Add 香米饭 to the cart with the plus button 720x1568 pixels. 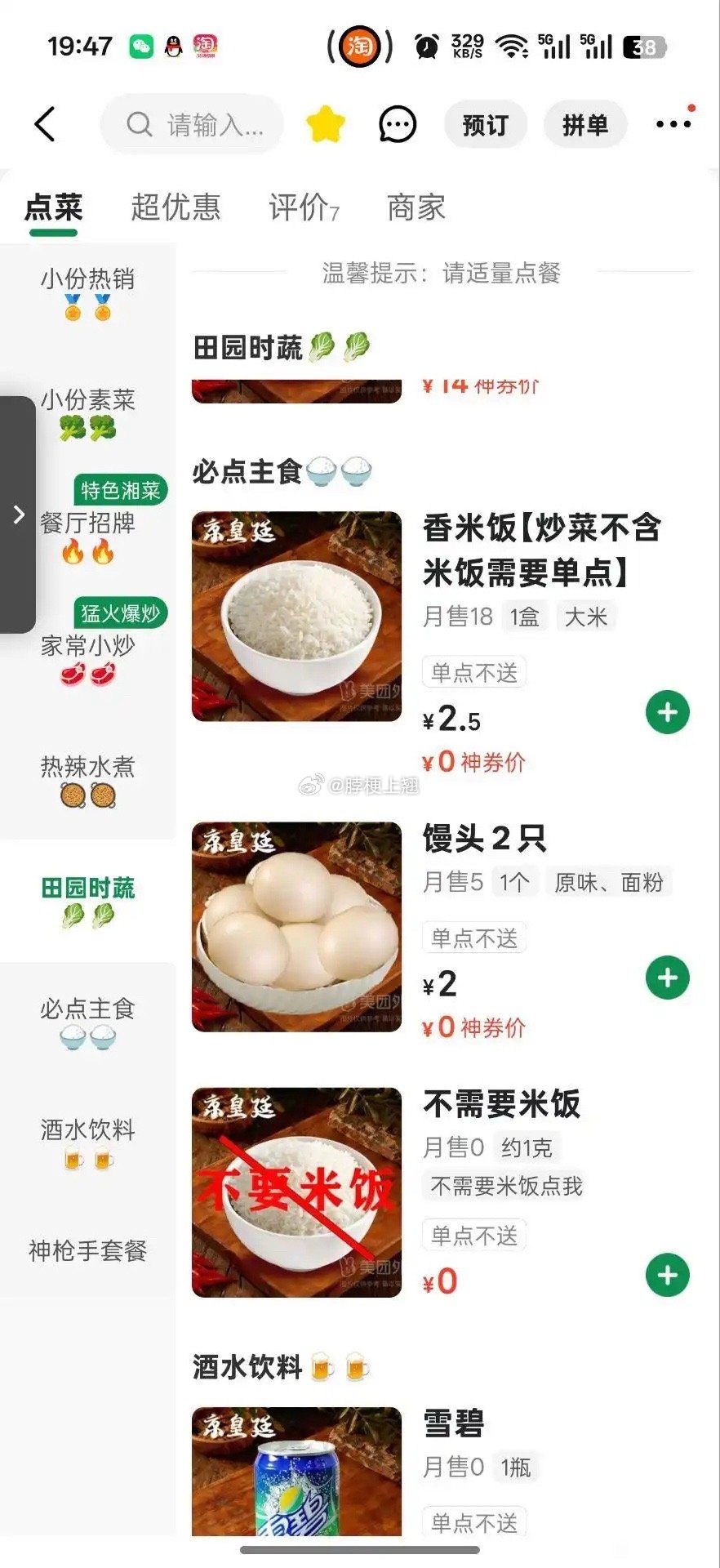(x=668, y=711)
